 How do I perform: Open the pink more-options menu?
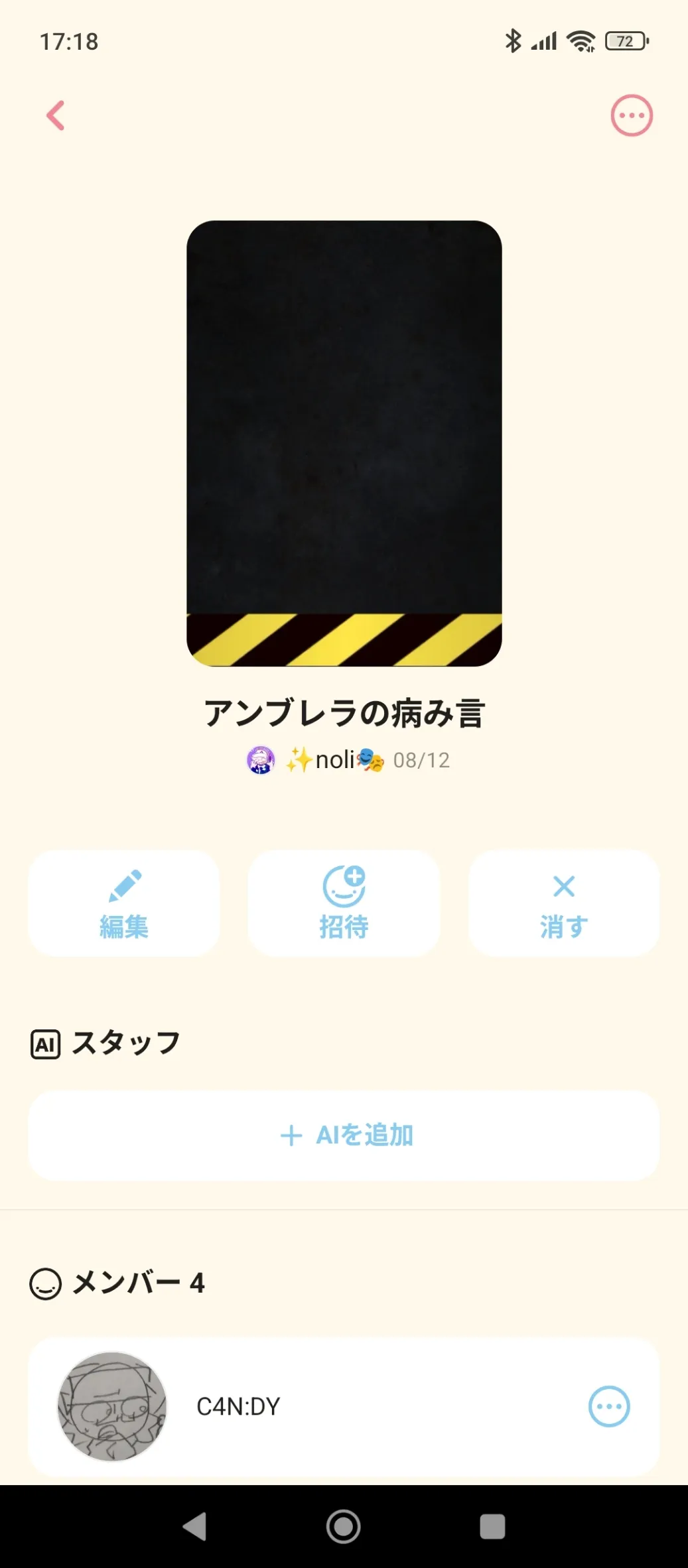coord(631,115)
